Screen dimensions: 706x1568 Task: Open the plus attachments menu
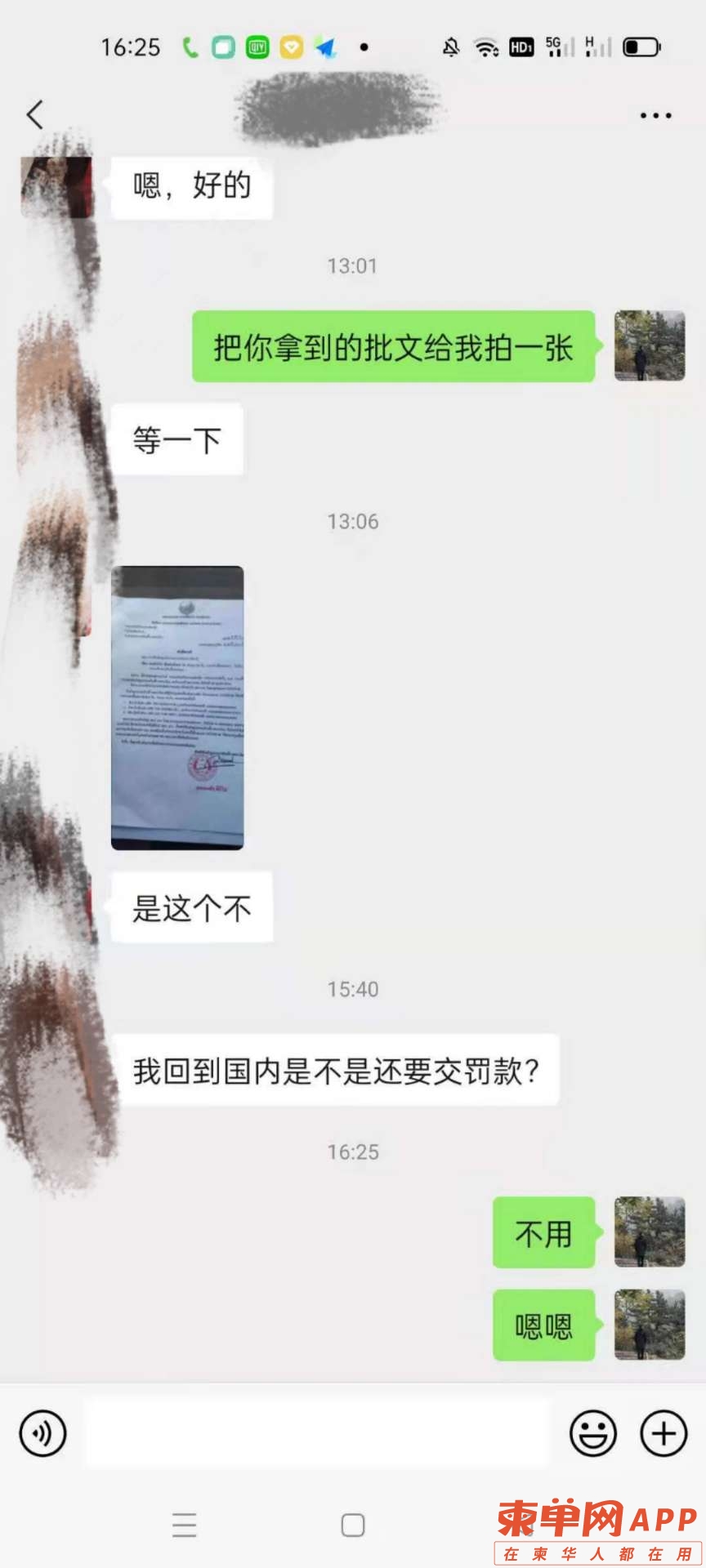pos(663,1433)
